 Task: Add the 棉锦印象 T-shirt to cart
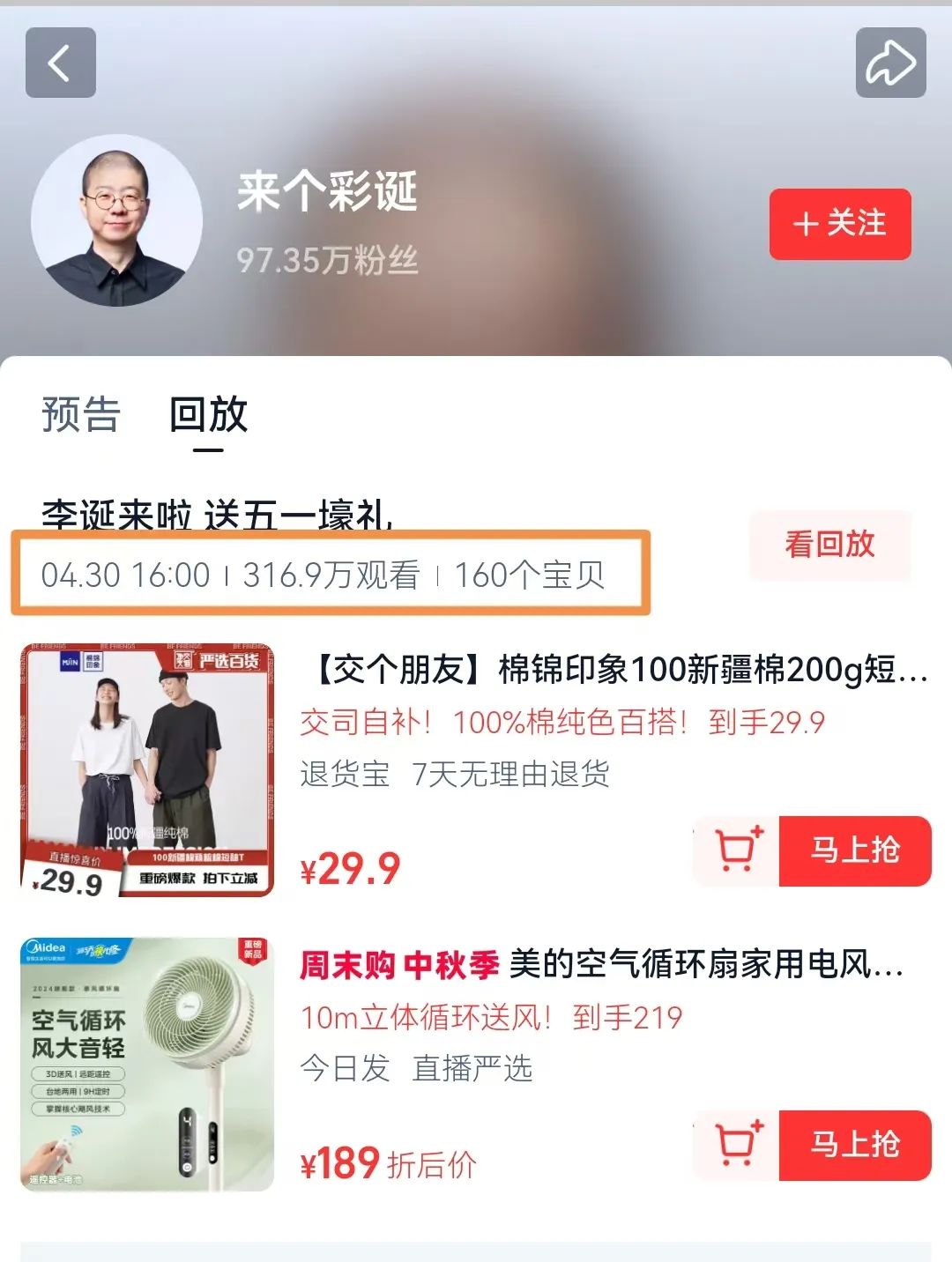tap(737, 850)
